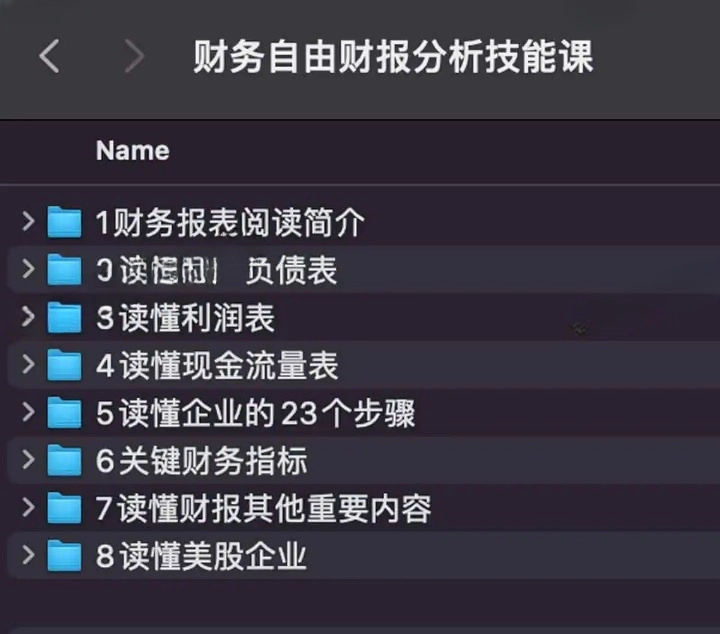Open the folder 5读懂企业的23个步骤
Image resolution: width=720 pixels, height=634 pixels.
[255, 412]
